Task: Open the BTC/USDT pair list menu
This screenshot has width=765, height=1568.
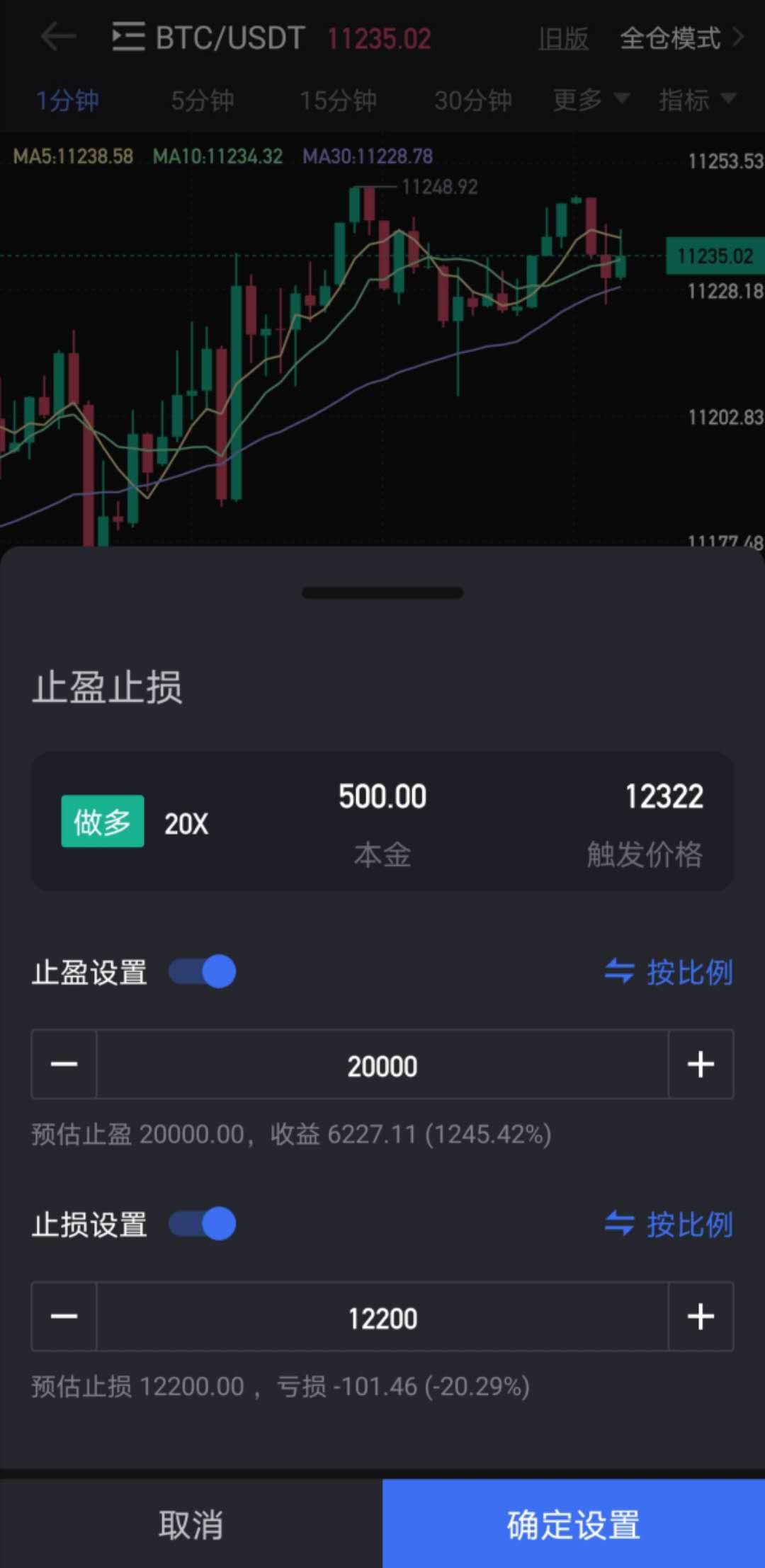Action: point(129,37)
